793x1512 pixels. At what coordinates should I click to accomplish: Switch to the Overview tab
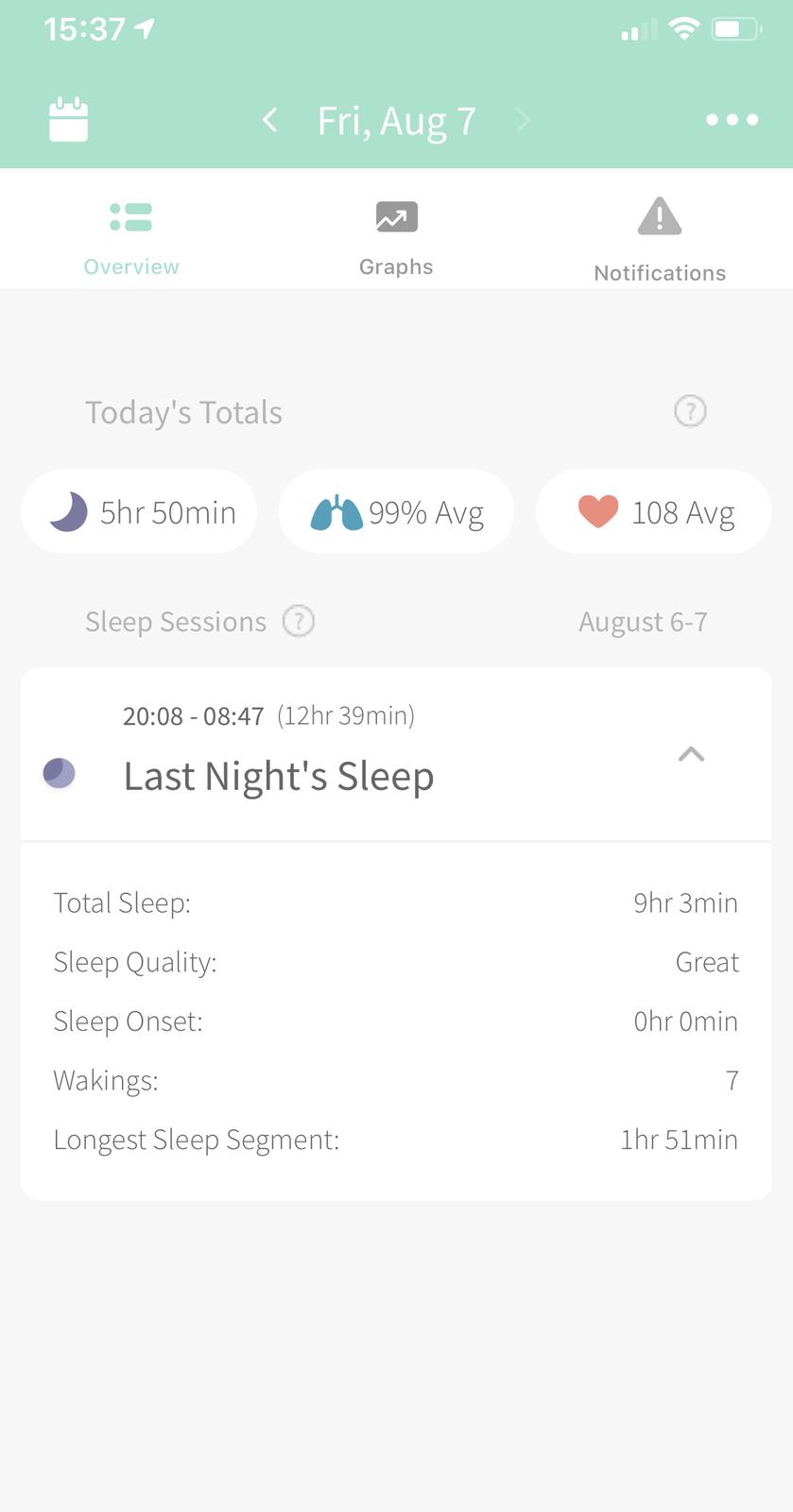click(131, 238)
